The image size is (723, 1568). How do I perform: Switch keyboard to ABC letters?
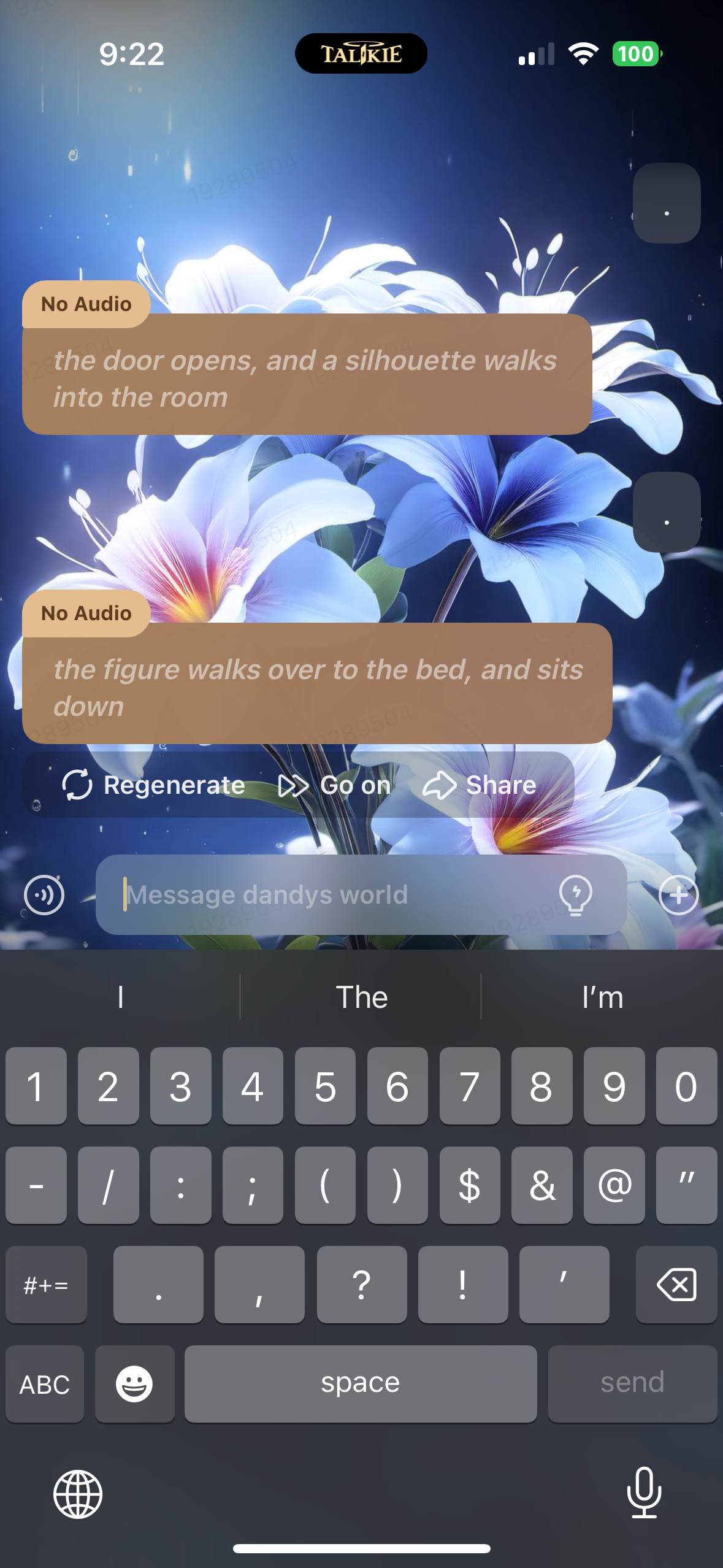click(x=45, y=1384)
